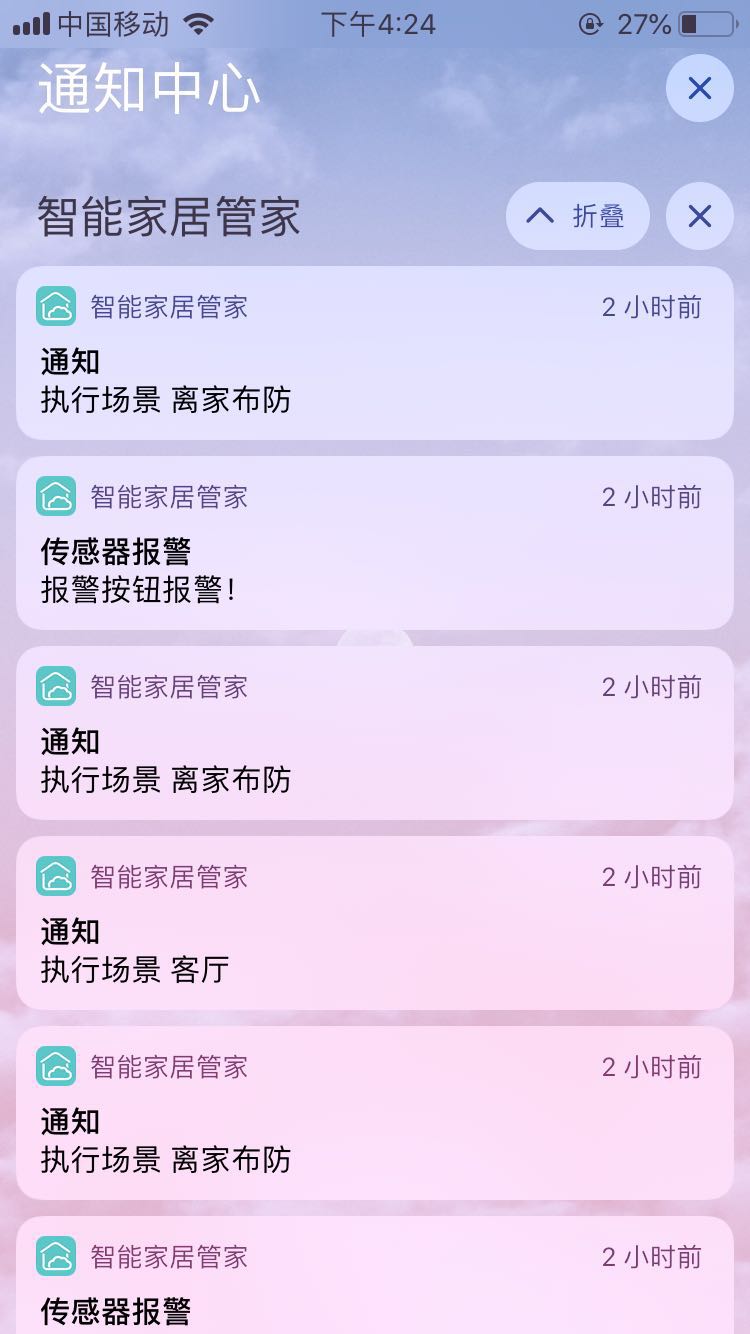The height and width of the screenshot is (1334, 750).
Task: Open the 执行场景 客厅 notification
Action: [x=375, y=923]
